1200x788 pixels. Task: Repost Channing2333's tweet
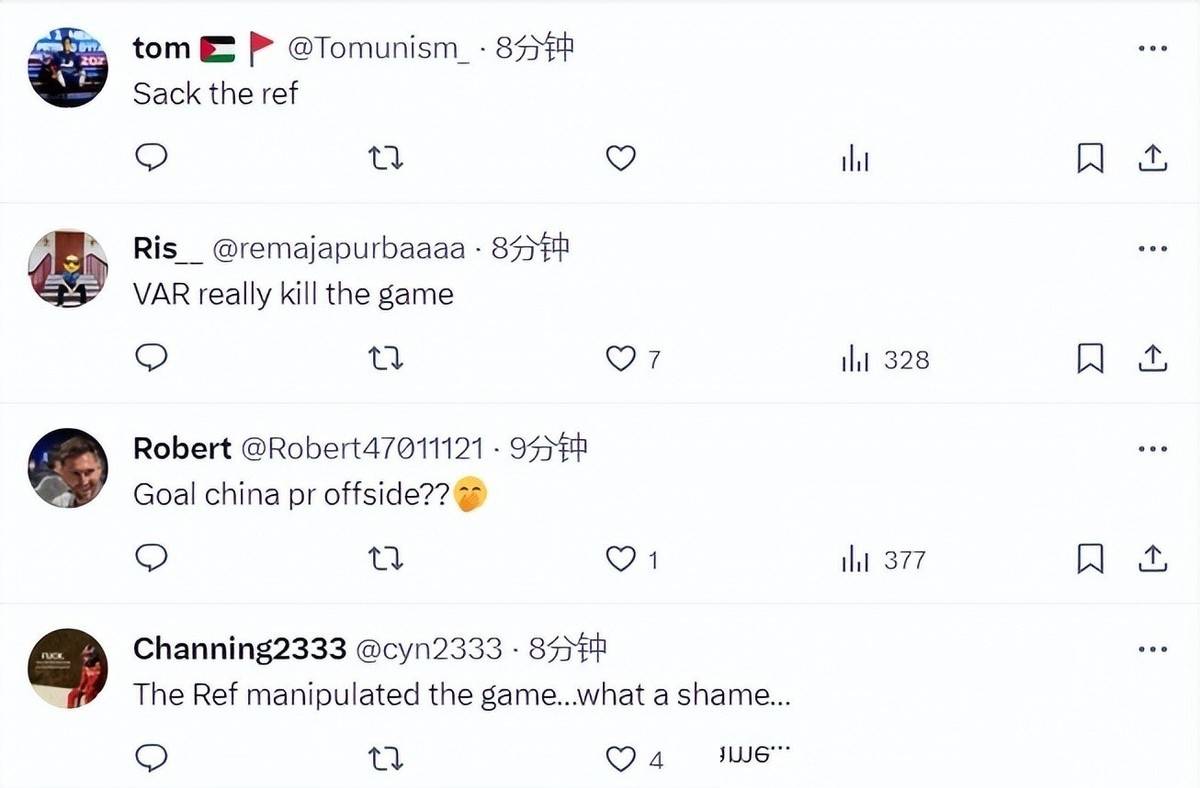point(386,758)
